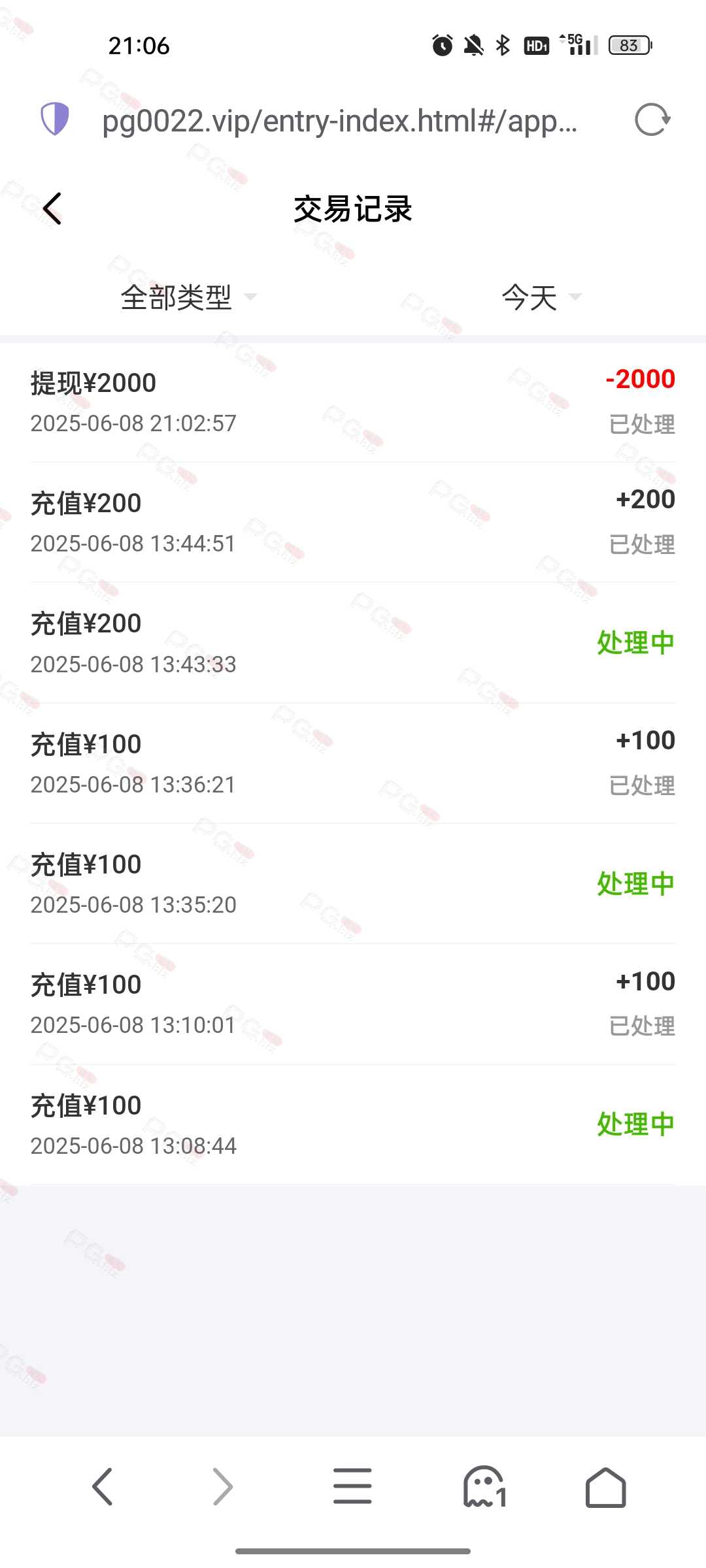Open the 今天 date filter dropdown
The width and height of the screenshot is (706, 1568).
tap(541, 297)
